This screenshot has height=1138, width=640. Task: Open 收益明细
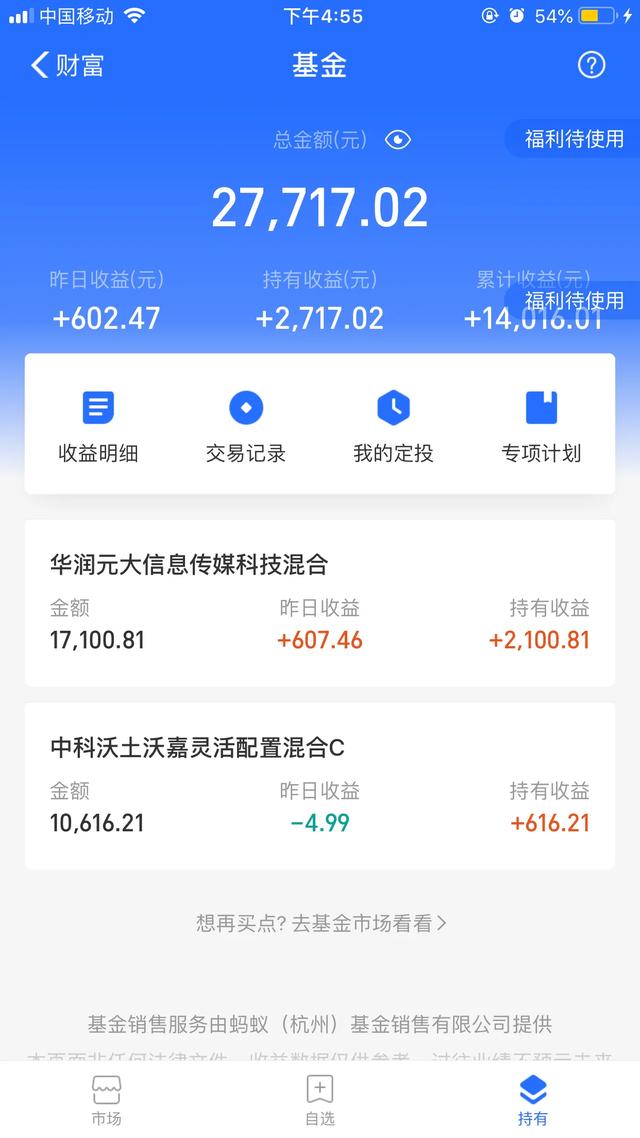98,426
